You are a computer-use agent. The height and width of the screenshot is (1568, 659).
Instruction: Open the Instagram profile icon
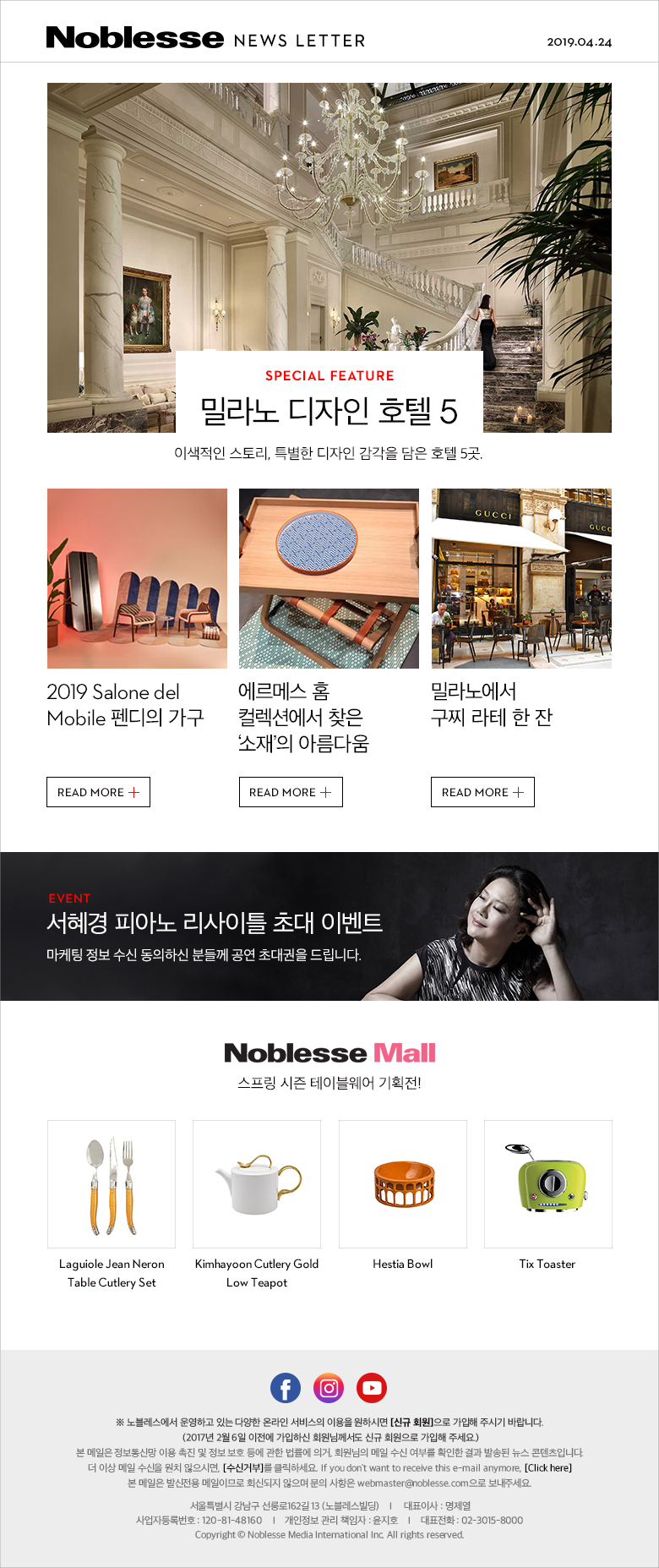tap(329, 1388)
